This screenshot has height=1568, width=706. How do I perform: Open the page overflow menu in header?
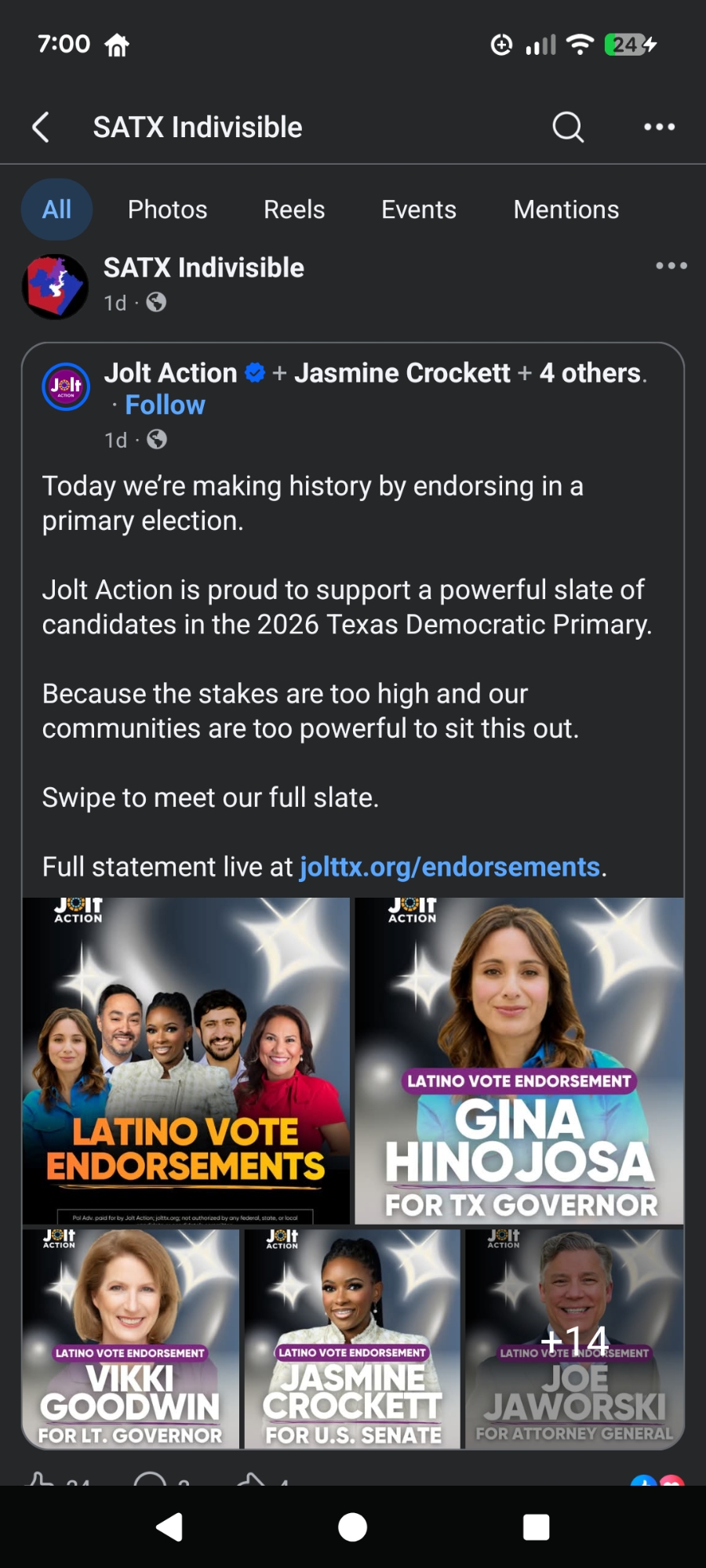[x=659, y=127]
